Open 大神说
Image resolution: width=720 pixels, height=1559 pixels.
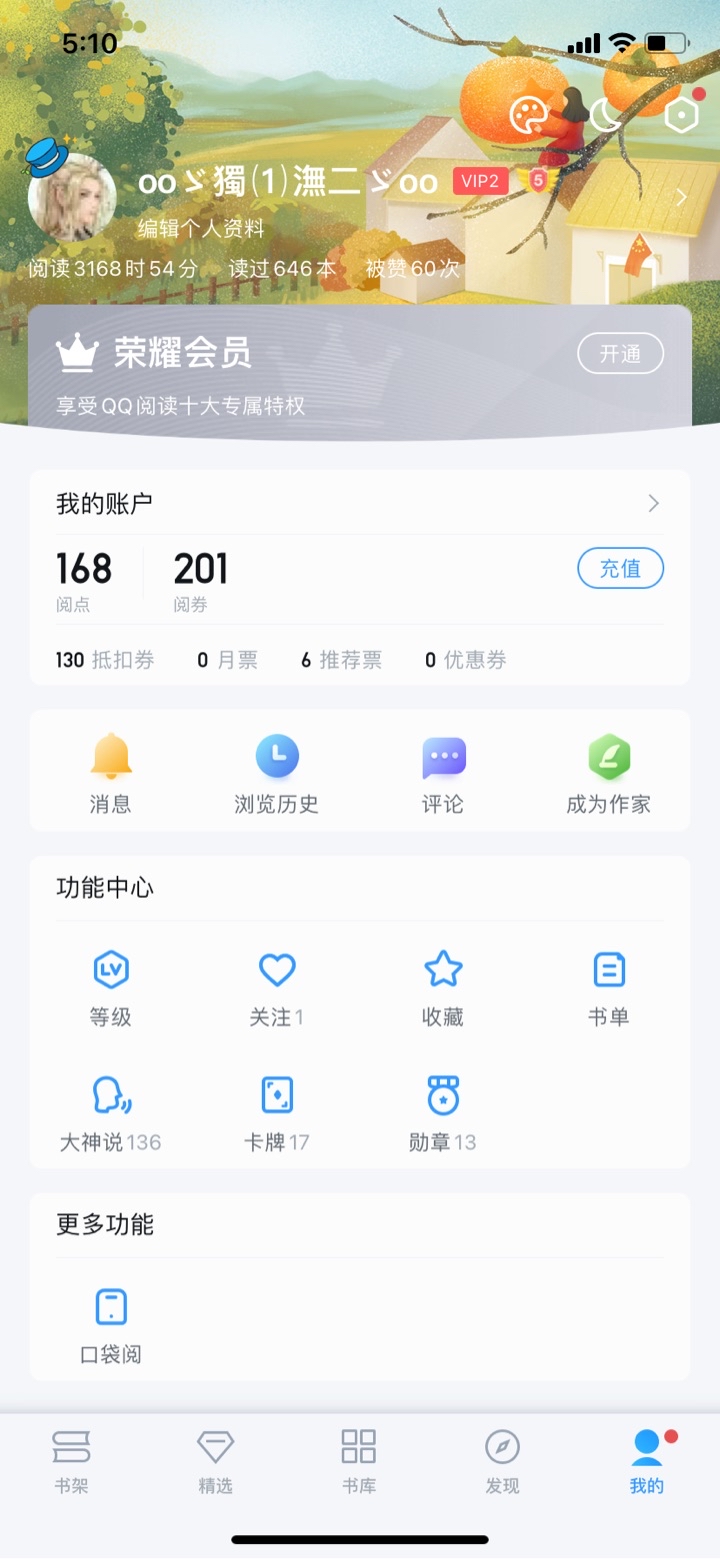point(111,1113)
